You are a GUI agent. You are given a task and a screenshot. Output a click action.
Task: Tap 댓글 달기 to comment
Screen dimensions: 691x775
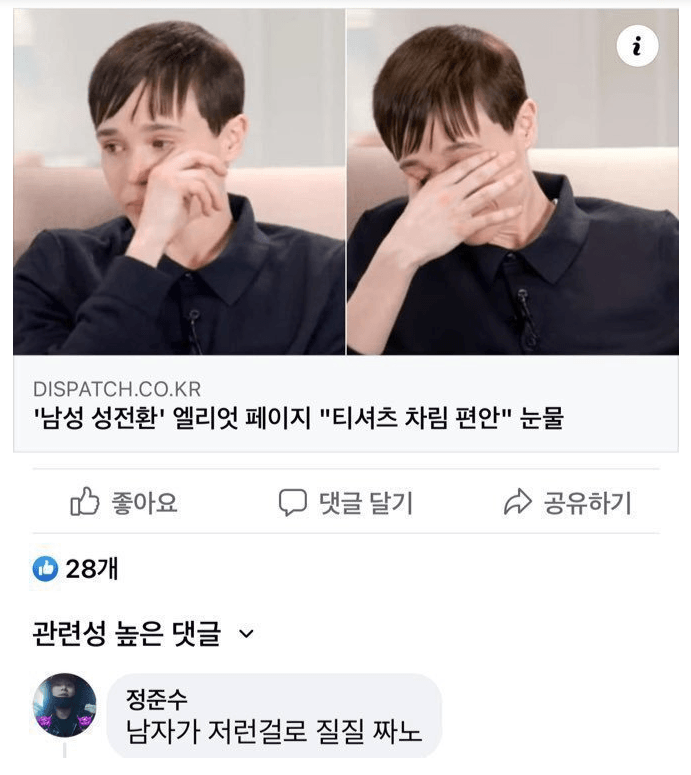click(345, 502)
